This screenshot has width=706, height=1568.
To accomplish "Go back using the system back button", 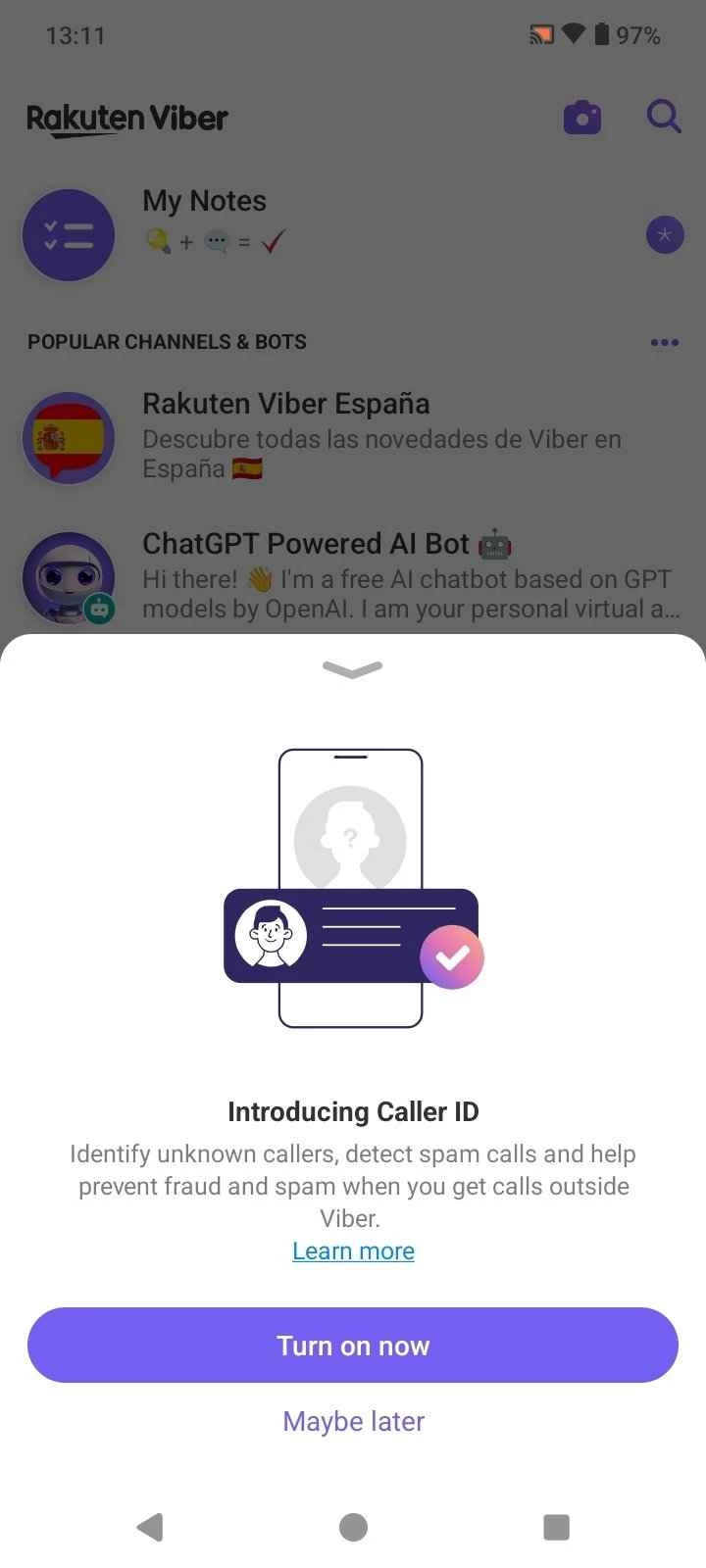I will pos(150,1526).
